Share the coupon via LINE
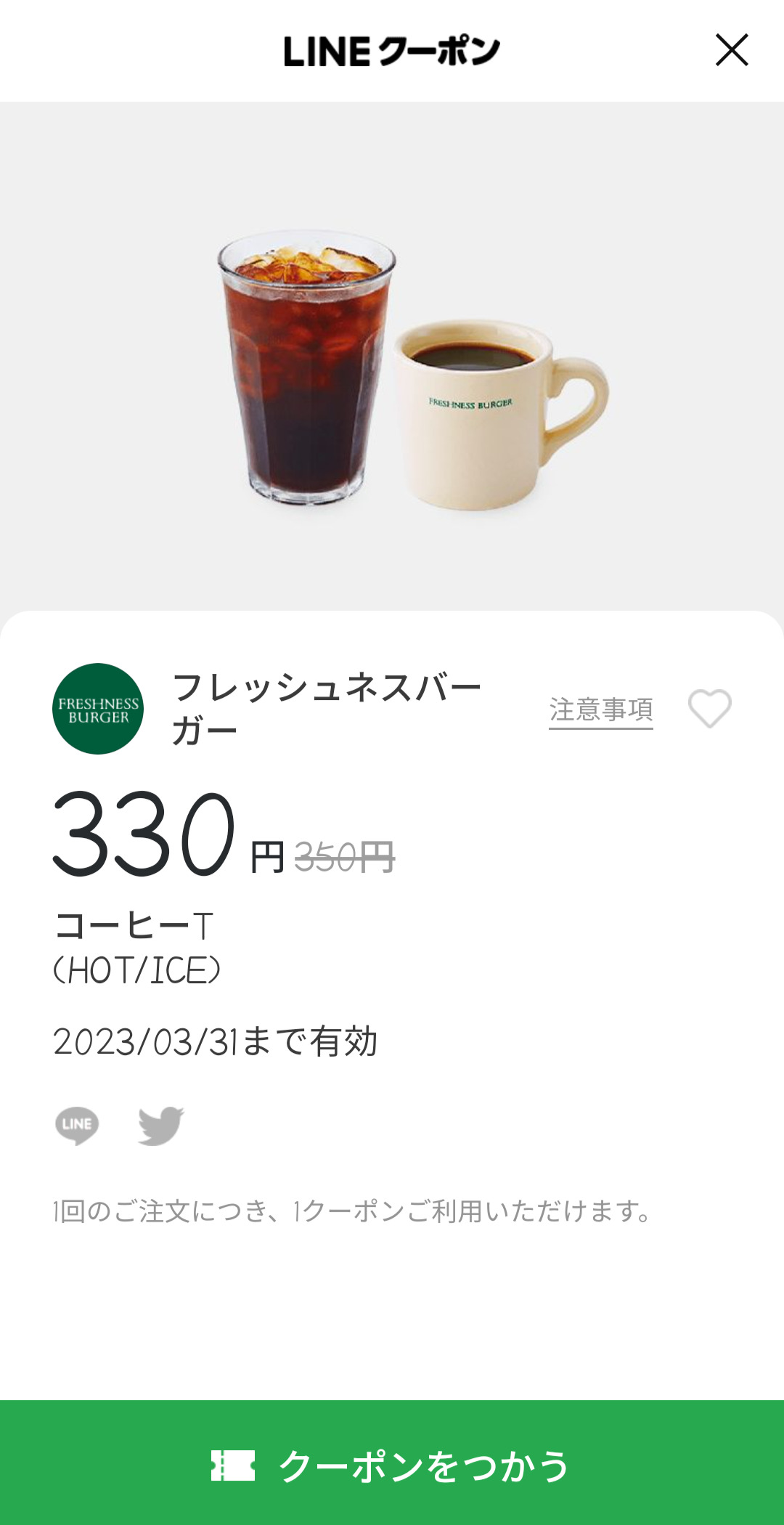The width and height of the screenshot is (784, 1525). click(x=77, y=1125)
